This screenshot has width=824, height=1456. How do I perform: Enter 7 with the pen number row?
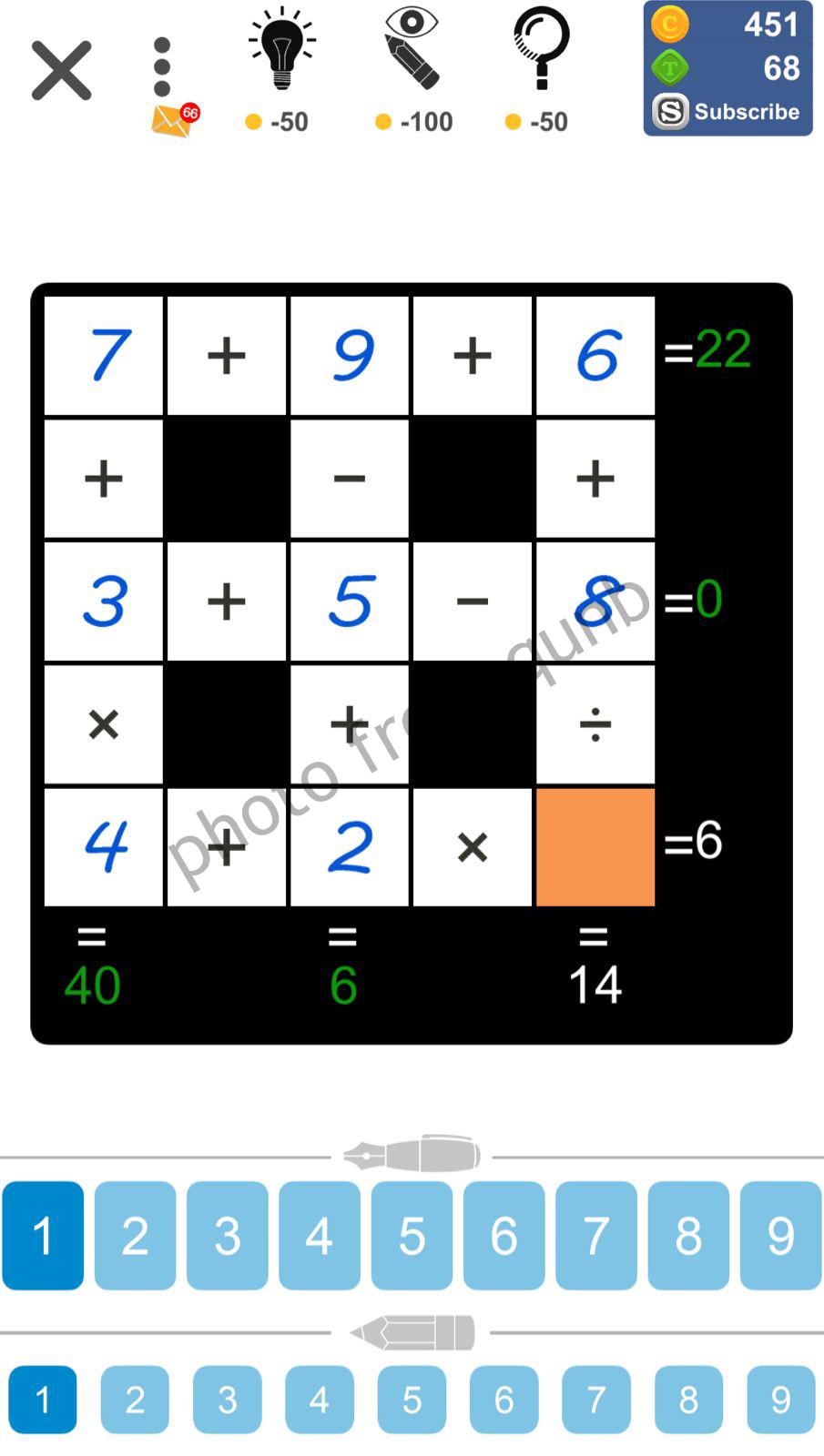click(595, 1235)
